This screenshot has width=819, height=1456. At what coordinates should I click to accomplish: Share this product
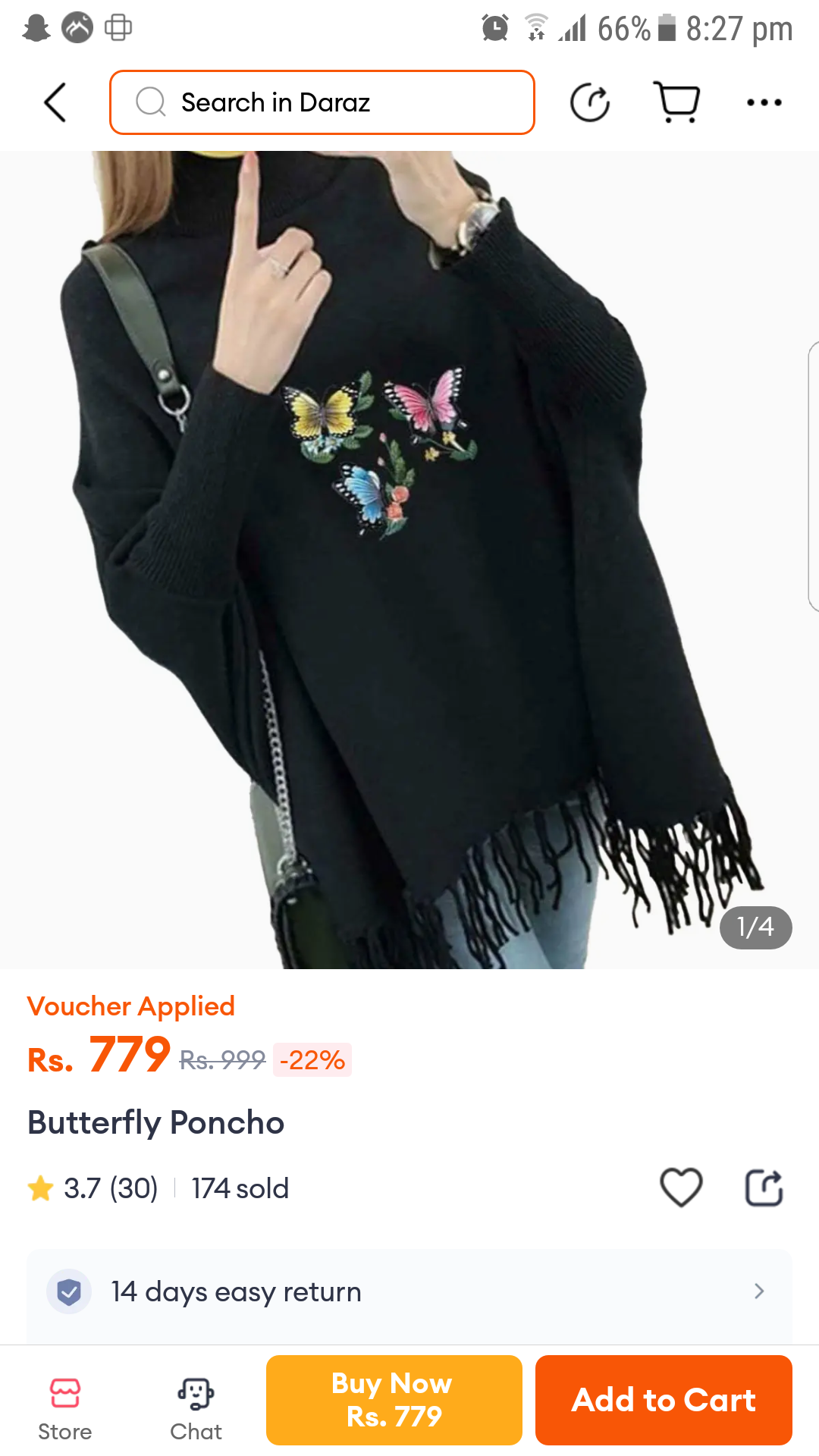click(764, 1187)
